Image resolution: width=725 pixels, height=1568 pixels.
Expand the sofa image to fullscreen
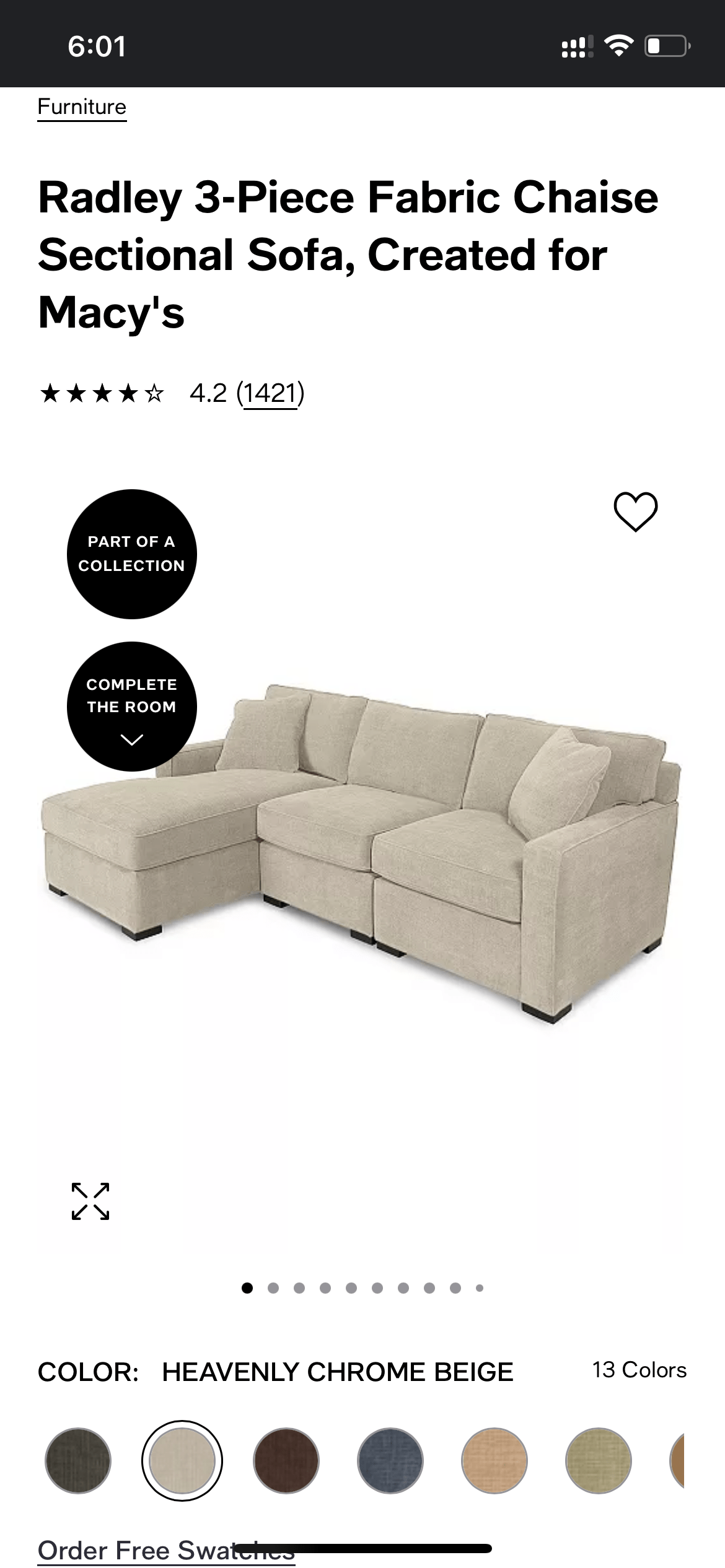tap(90, 1201)
